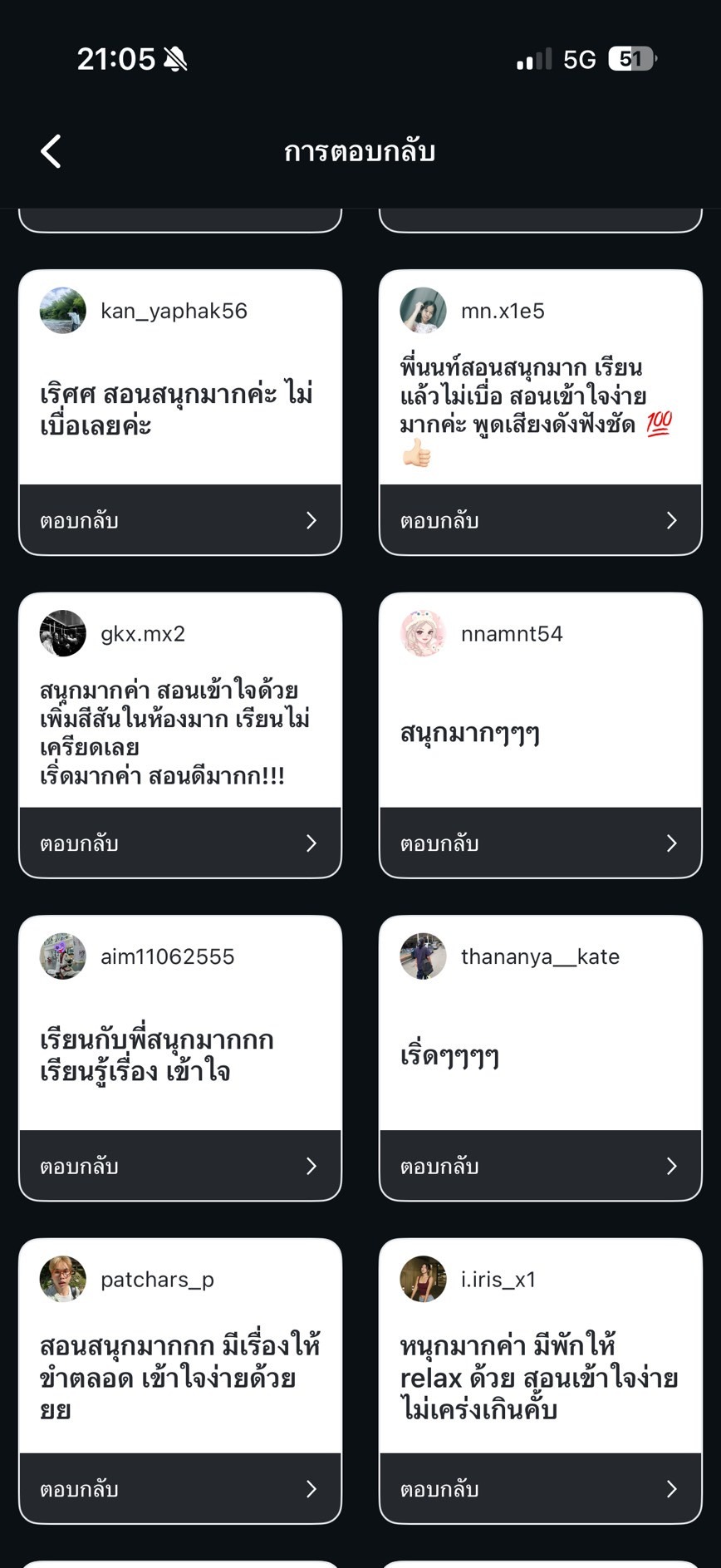Reply to aim11062555's response
Screen dimensions: 721x1568
180,1166
